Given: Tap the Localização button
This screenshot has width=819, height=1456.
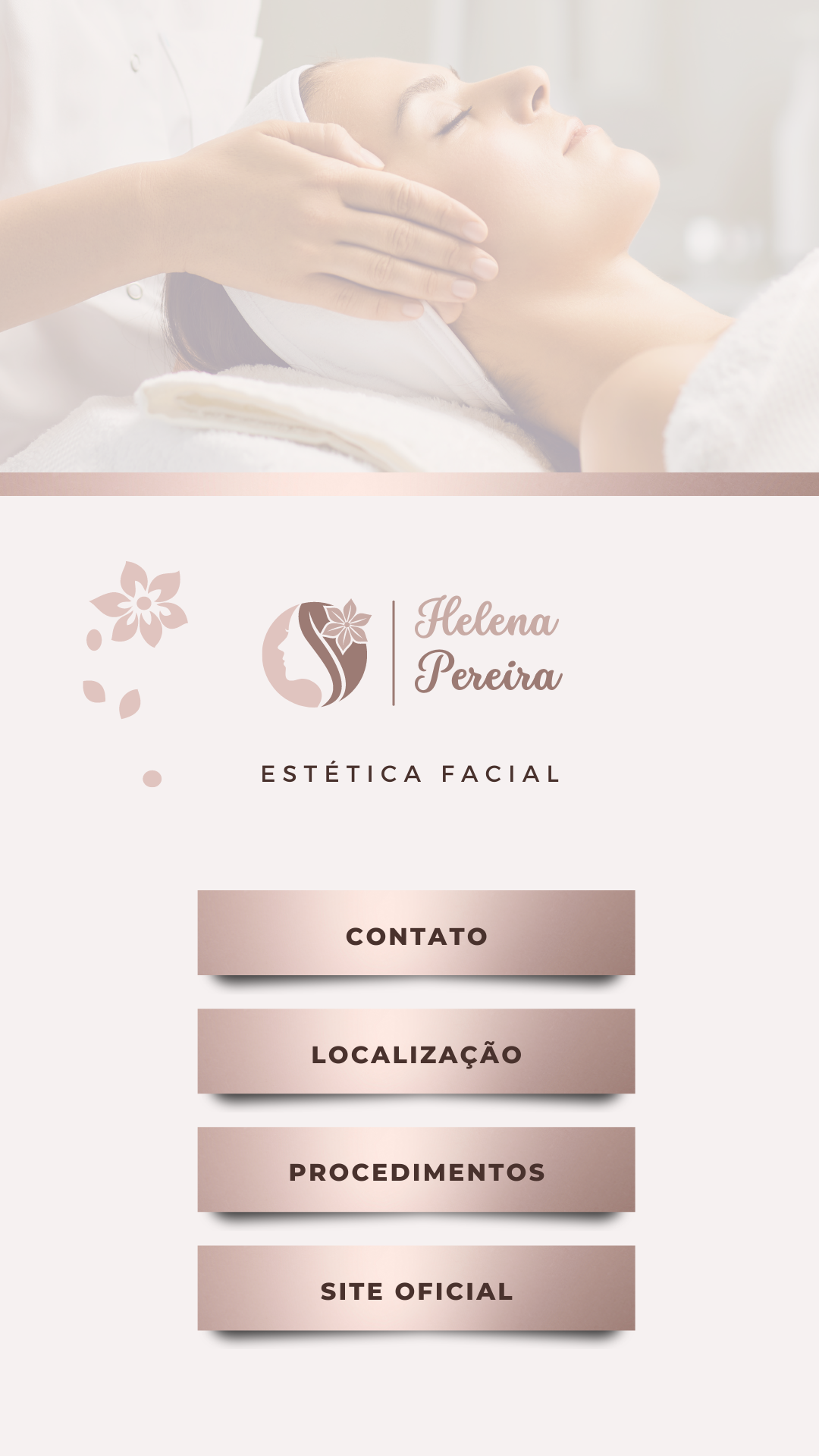Looking at the screenshot, I should click(416, 1052).
